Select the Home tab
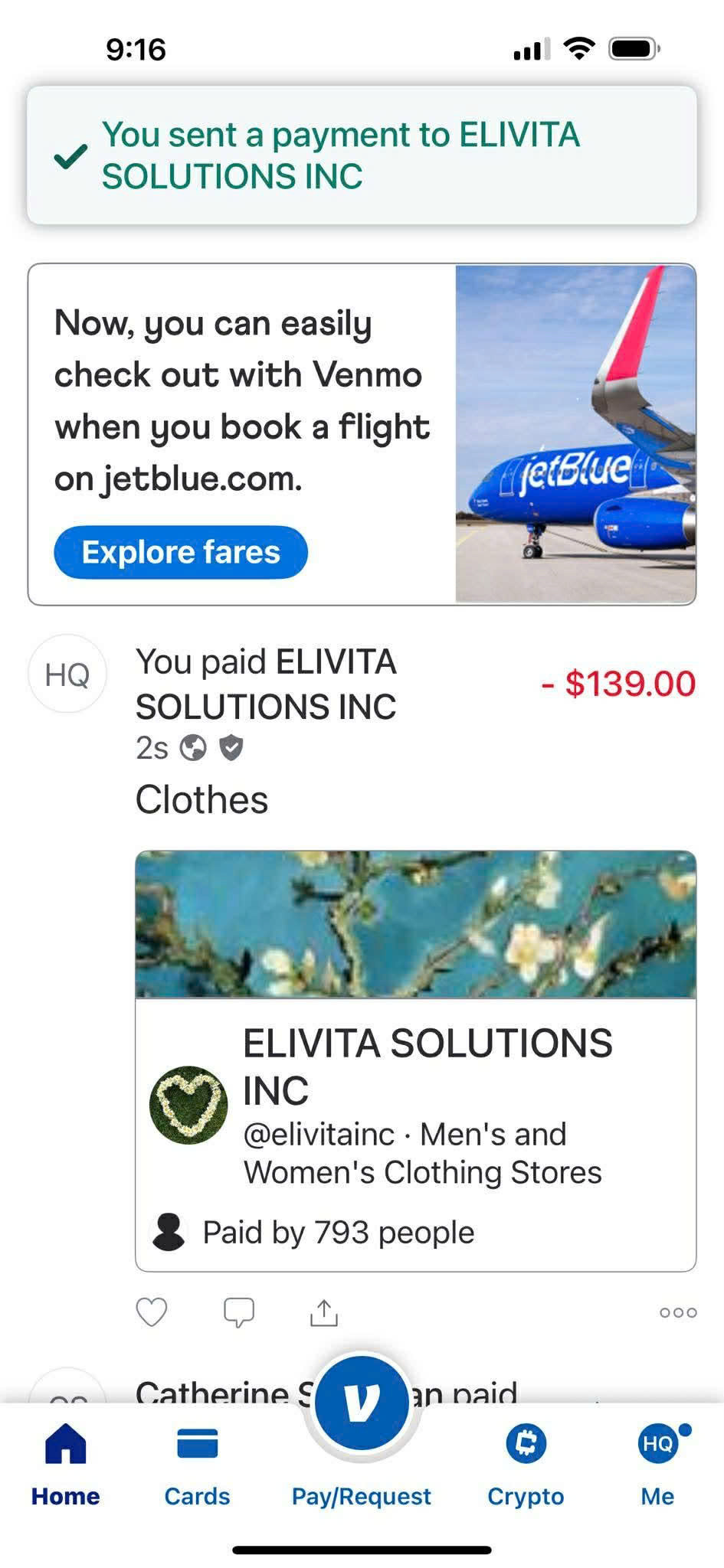This screenshot has height=1568, width=724. 66,1467
